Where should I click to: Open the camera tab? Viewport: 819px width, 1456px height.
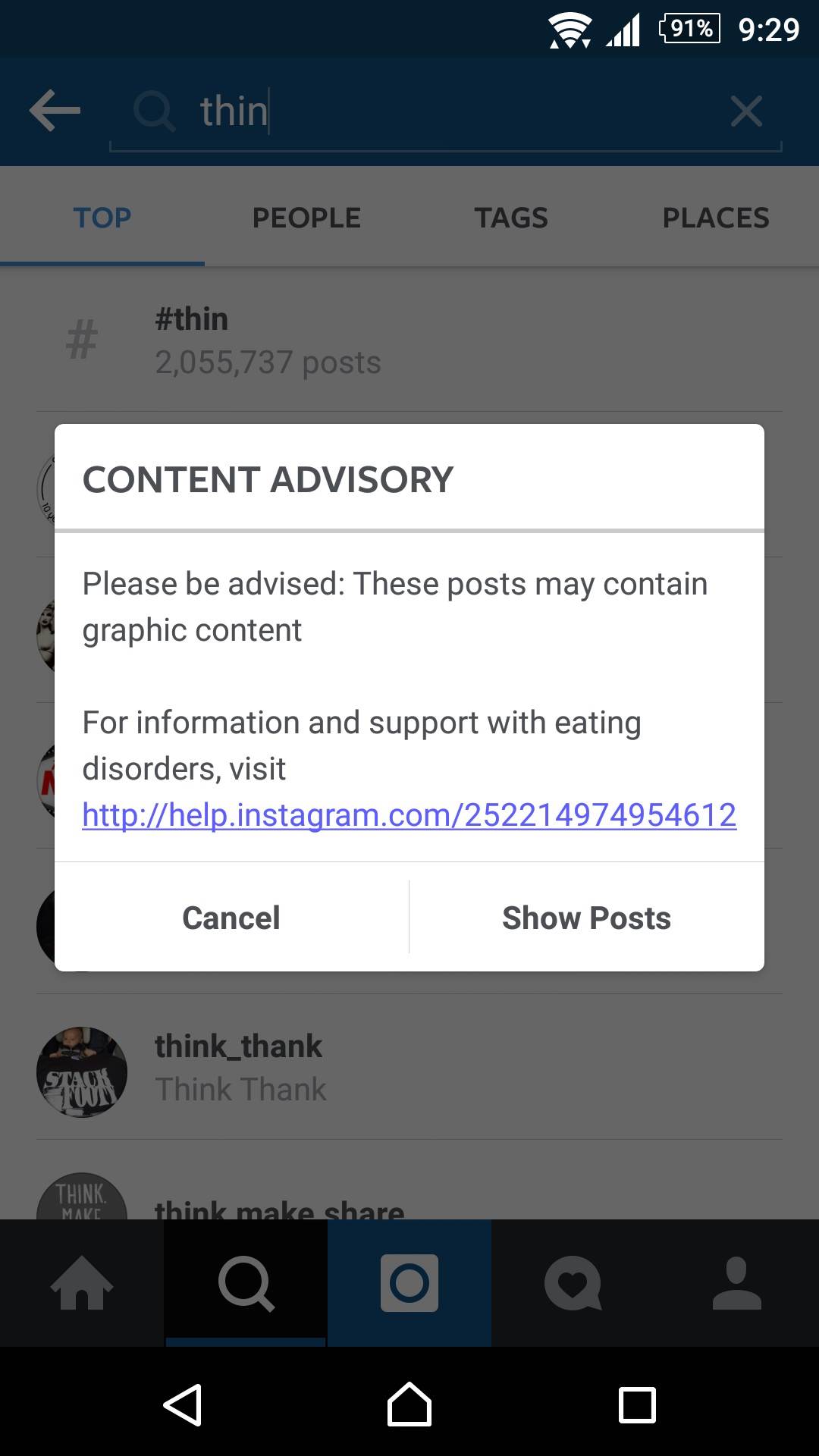pyautogui.click(x=409, y=1283)
